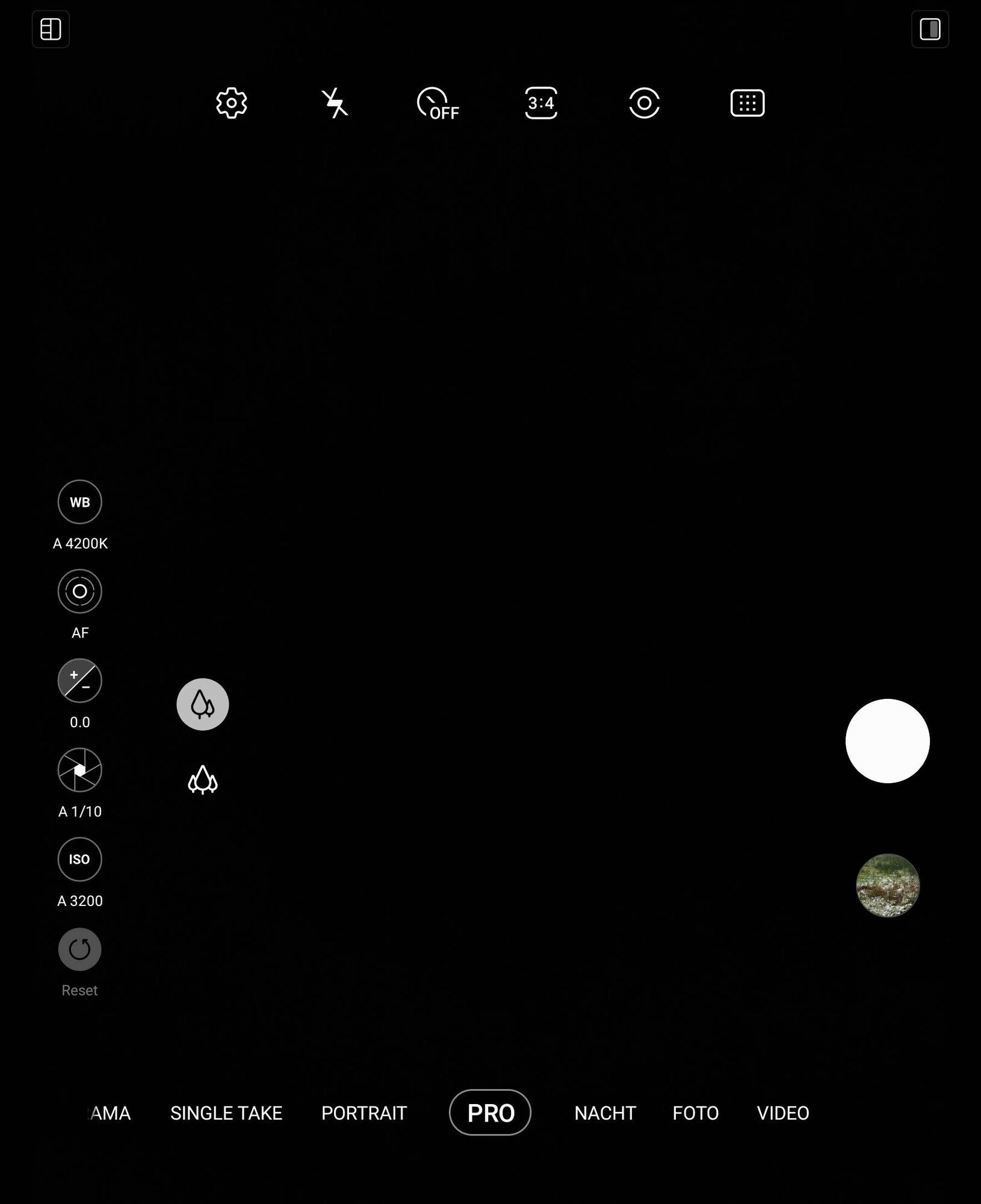Open the last photo thumbnail
981x1204 pixels.
888,886
